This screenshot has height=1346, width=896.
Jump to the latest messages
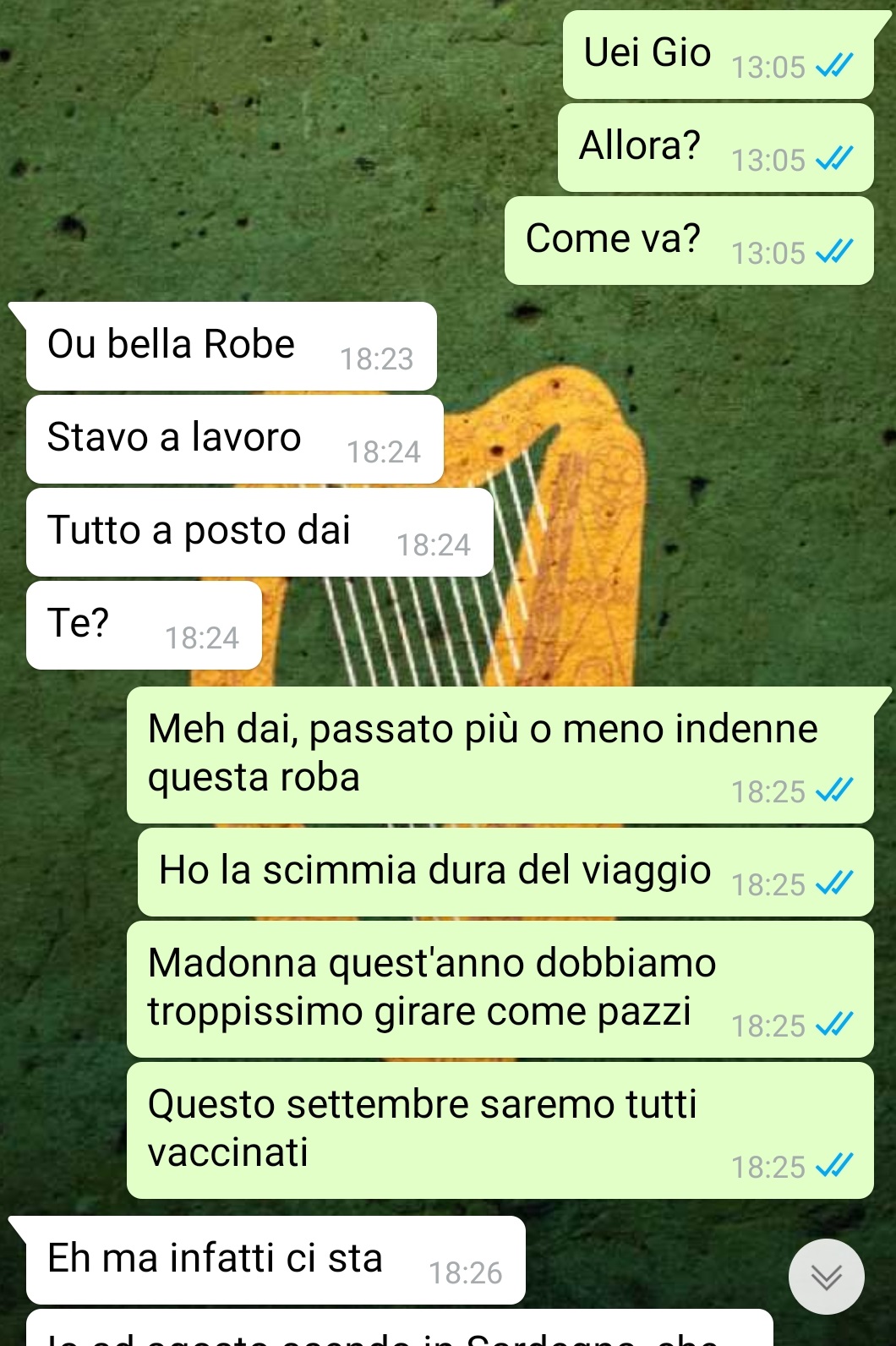click(x=826, y=1276)
